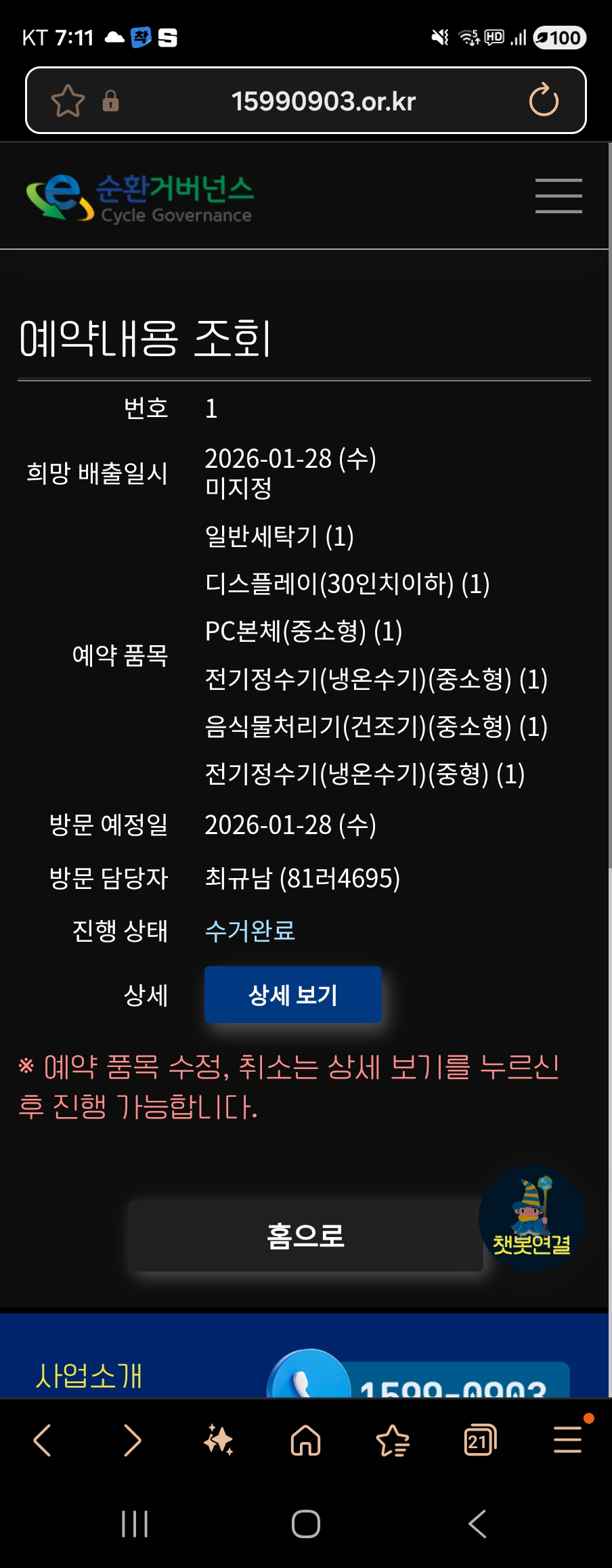View the 21 open tabs

[x=480, y=1440]
